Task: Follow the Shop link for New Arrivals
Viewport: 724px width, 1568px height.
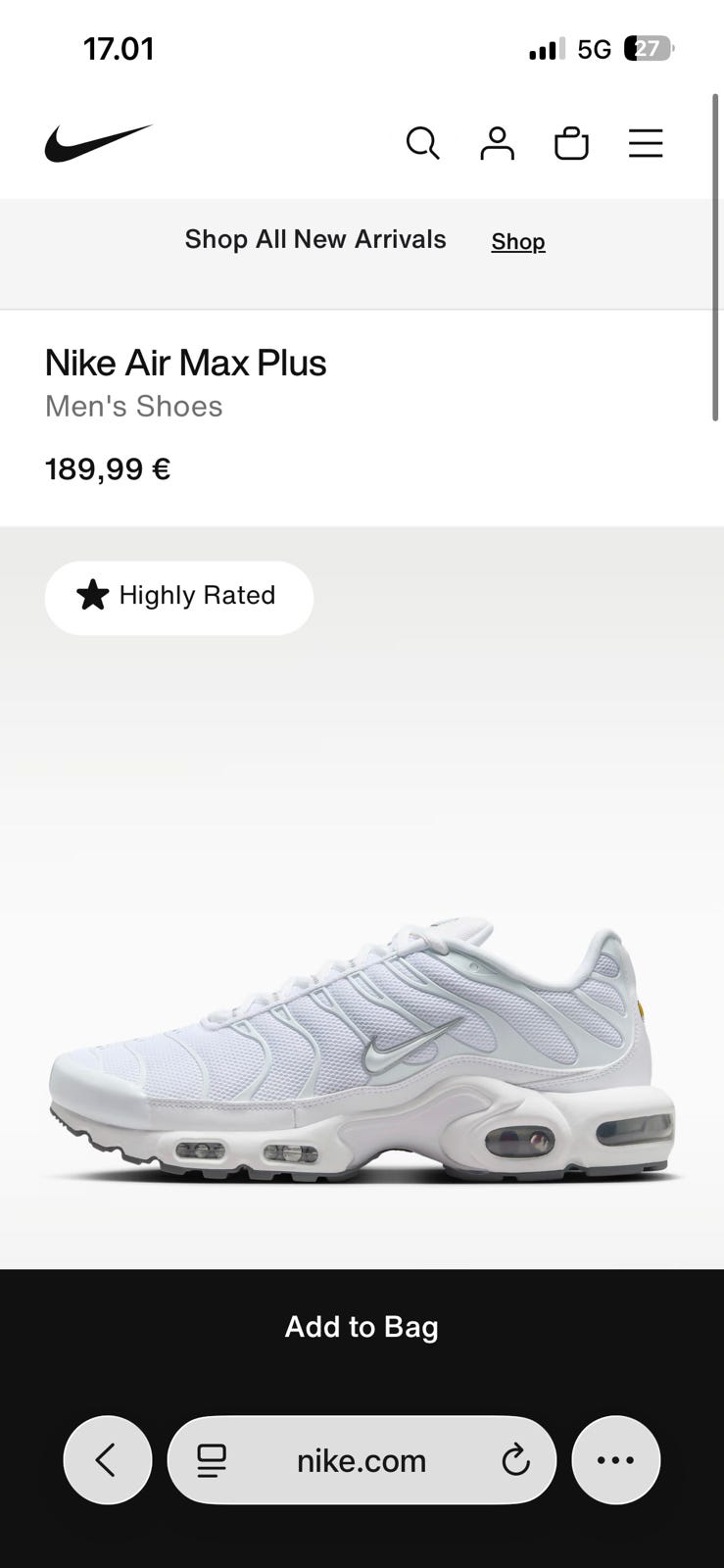Action: click(x=518, y=241)
